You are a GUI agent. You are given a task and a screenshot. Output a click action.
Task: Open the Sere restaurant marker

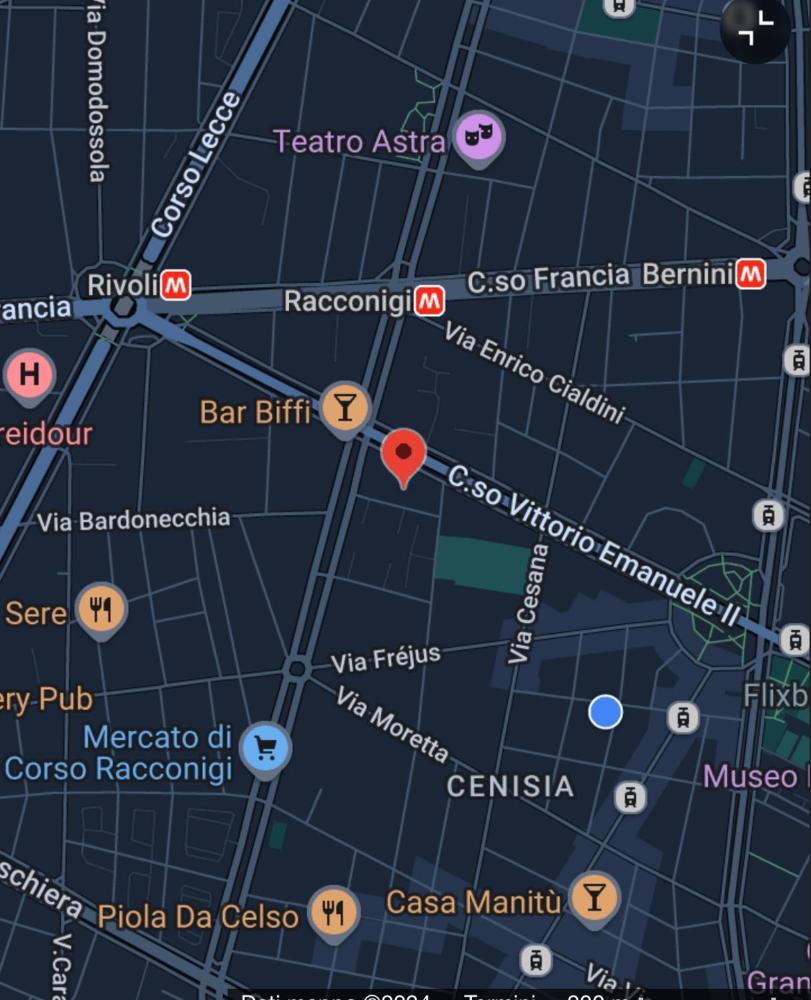click(x=101, y=608)
